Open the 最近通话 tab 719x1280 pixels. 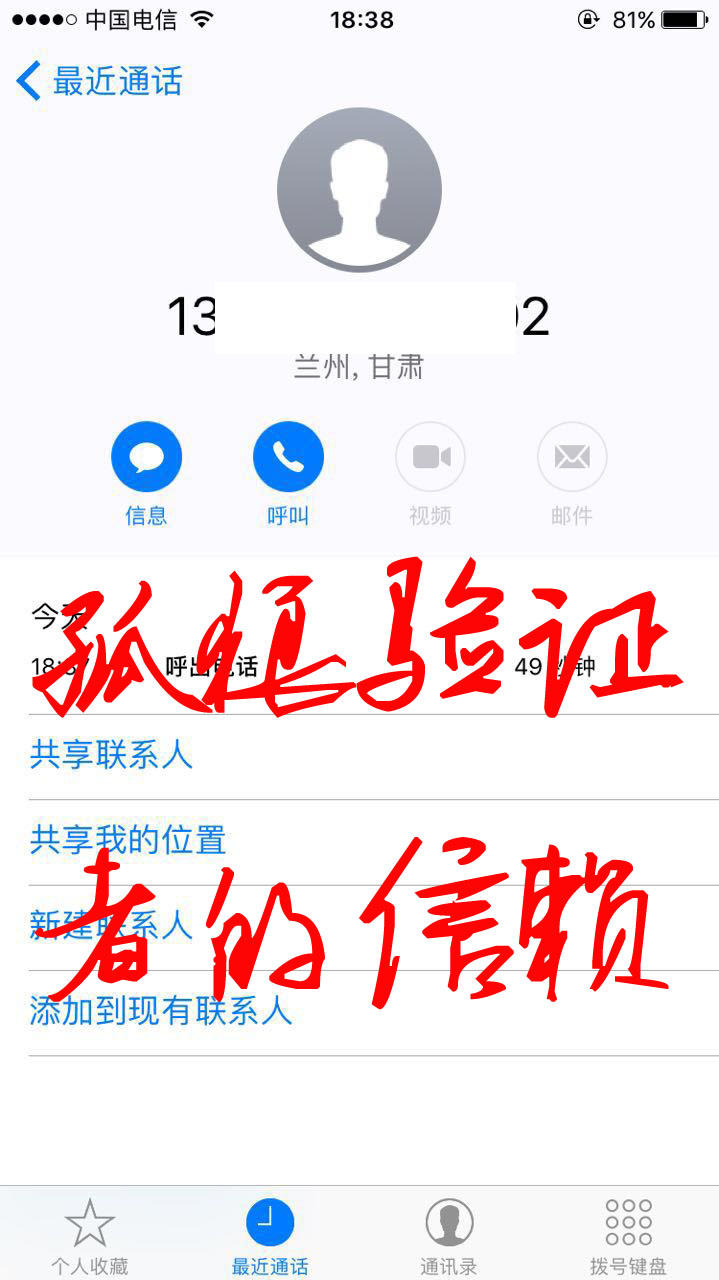[x=270, y=1235]
